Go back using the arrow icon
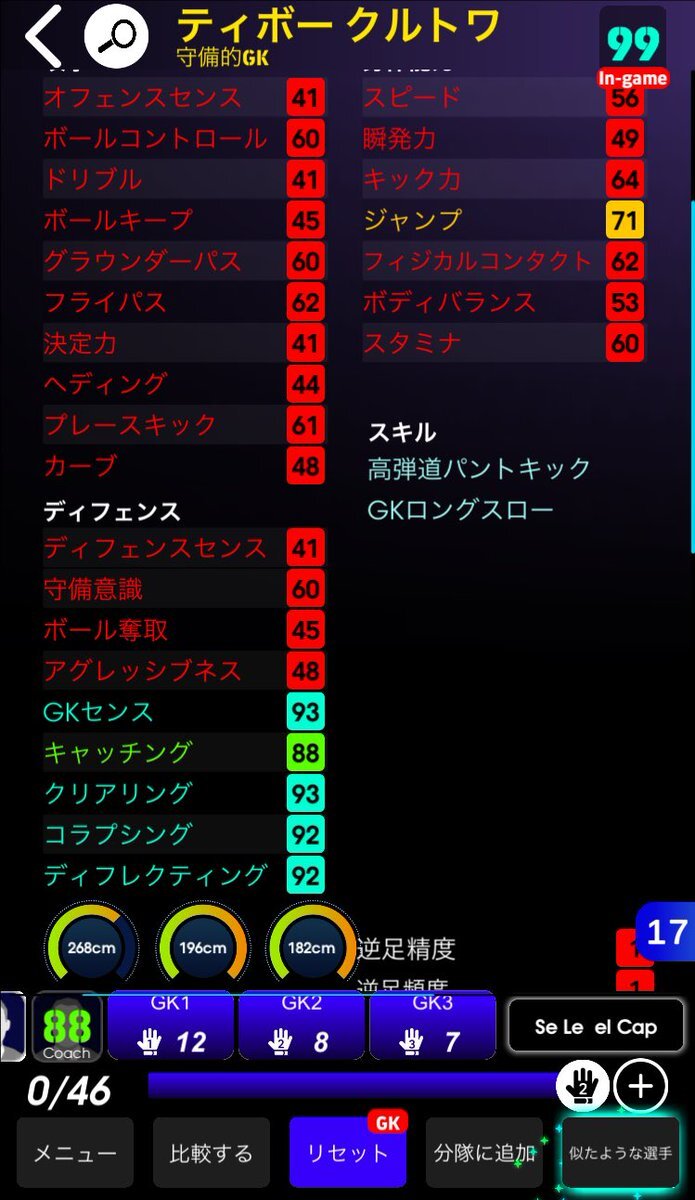 pyautogui.click(x=42, y=36)
